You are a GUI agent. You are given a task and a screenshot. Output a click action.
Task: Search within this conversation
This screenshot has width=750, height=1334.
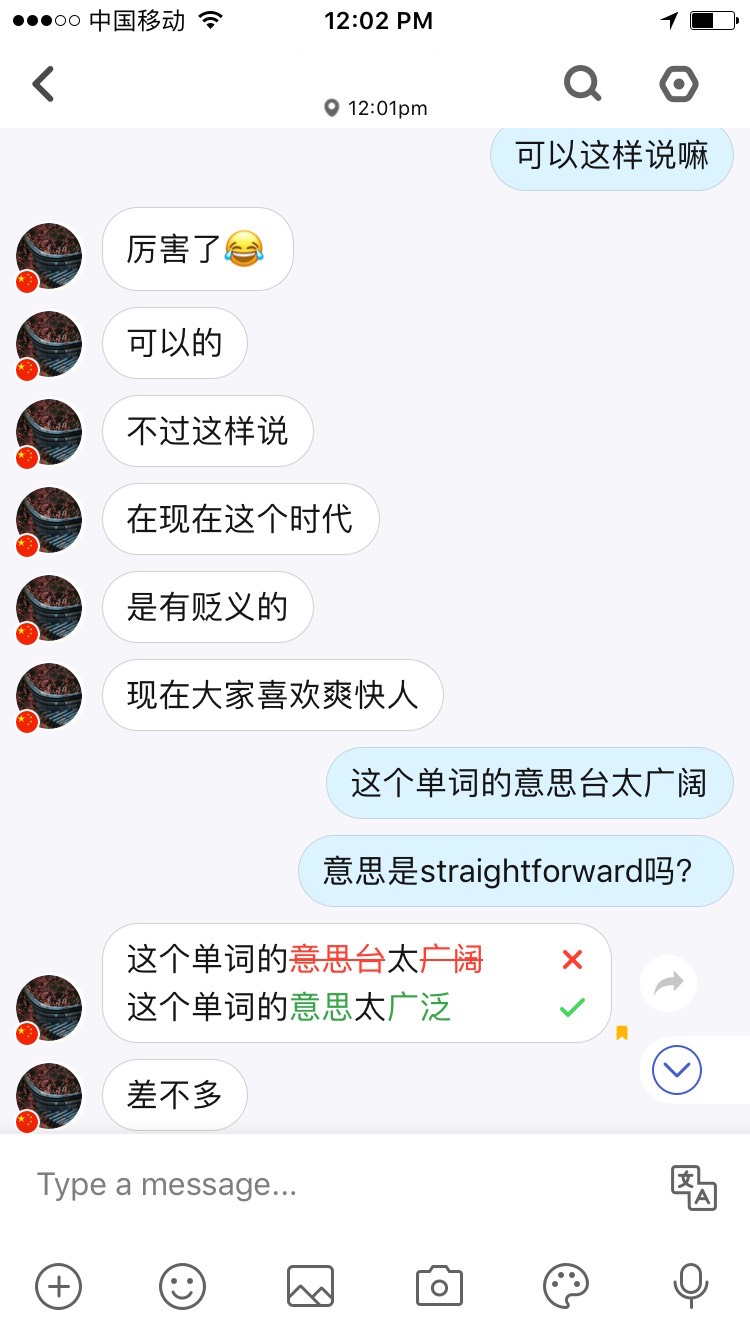point(582,85)
